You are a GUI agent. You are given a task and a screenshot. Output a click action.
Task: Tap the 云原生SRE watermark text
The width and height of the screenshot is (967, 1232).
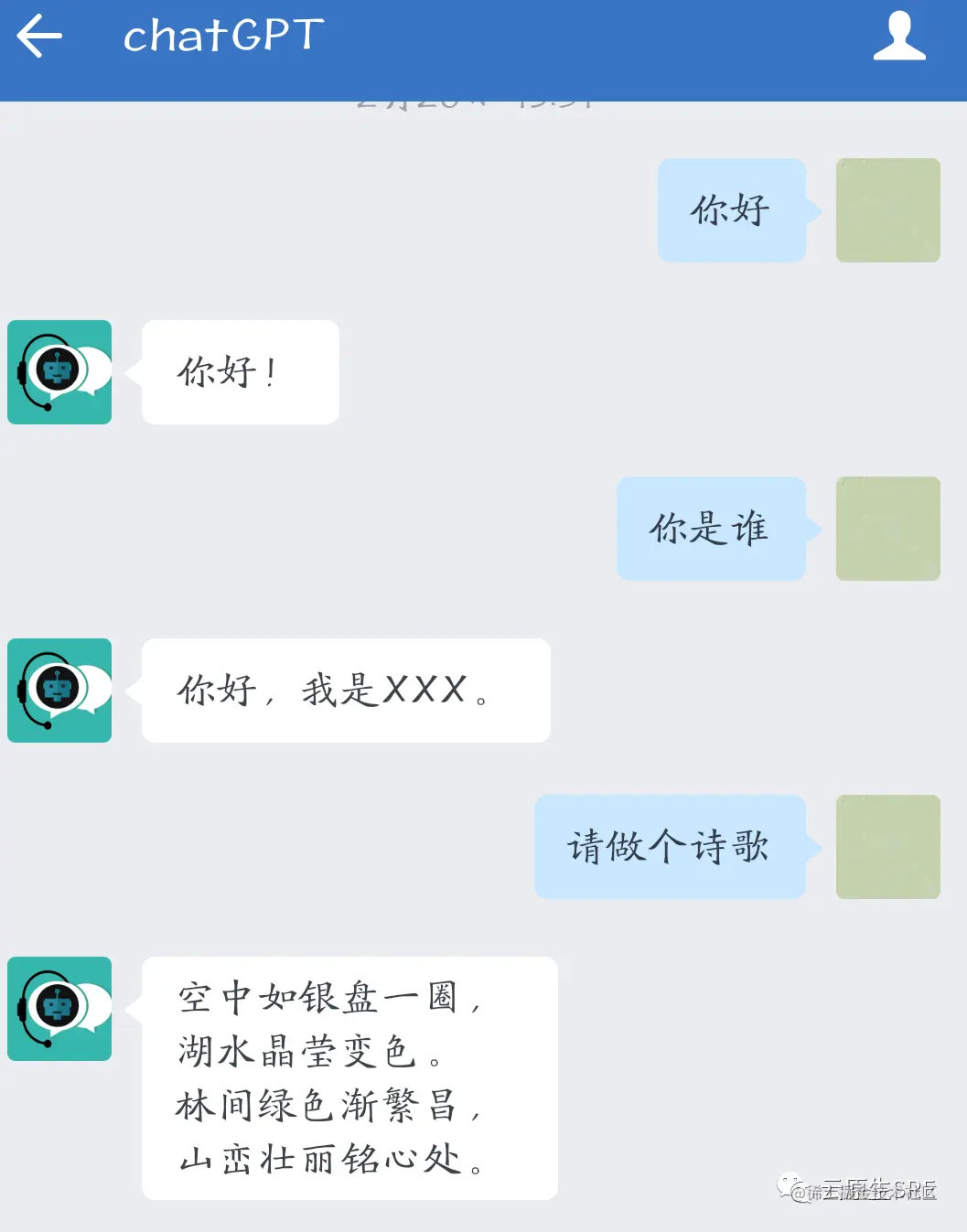(866, 1191)
